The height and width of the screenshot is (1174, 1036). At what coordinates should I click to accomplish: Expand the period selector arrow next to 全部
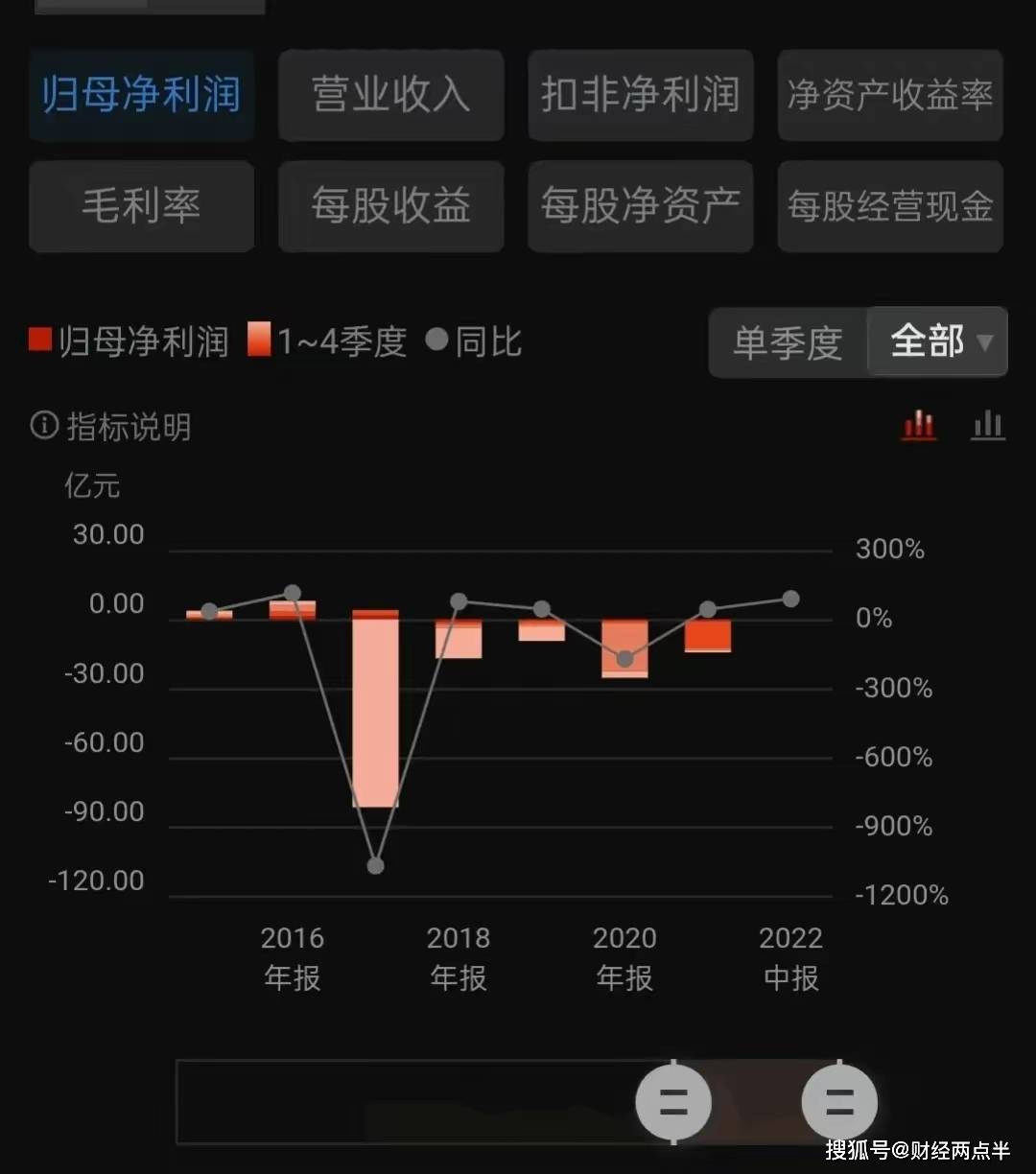[983, 342]
